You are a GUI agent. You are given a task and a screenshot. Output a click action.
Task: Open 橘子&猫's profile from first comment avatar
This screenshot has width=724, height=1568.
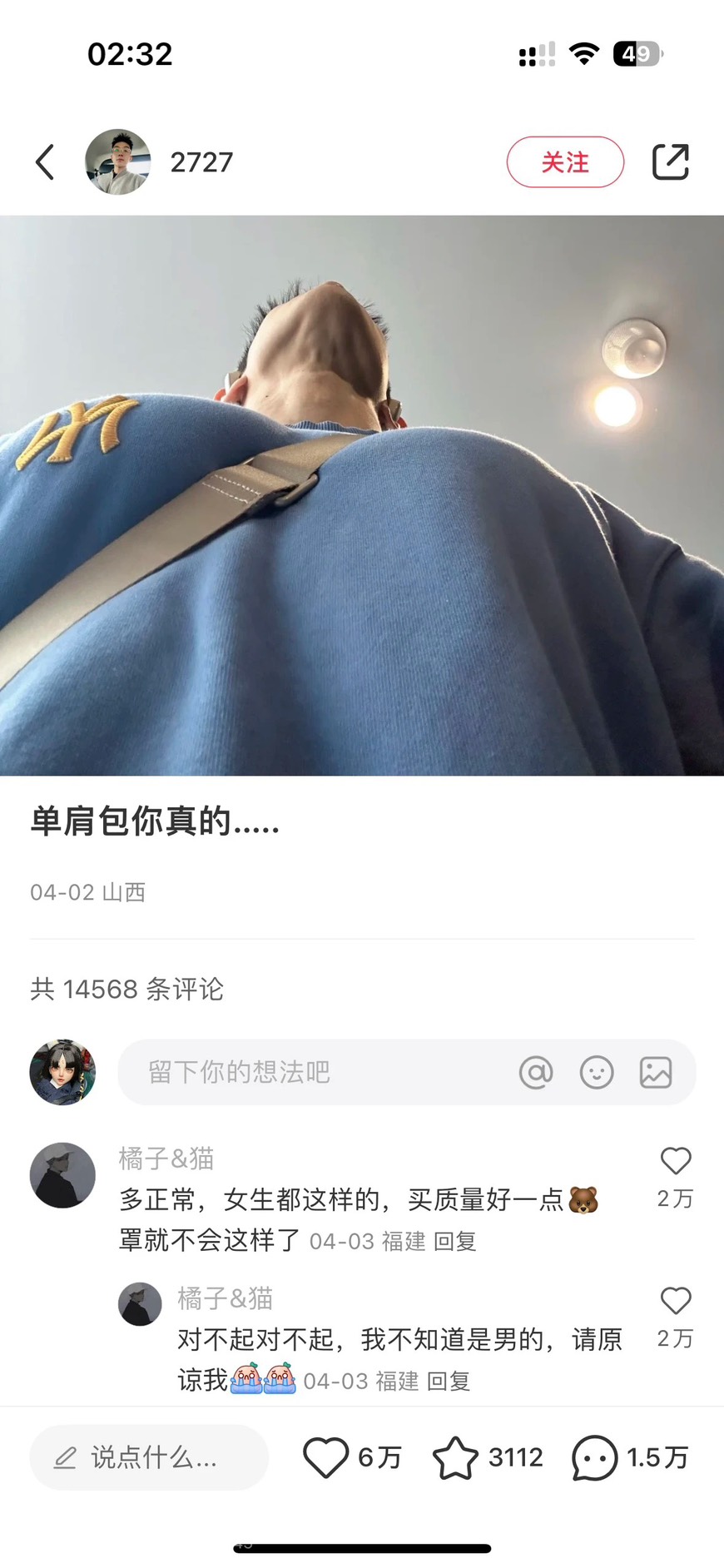62,1175
